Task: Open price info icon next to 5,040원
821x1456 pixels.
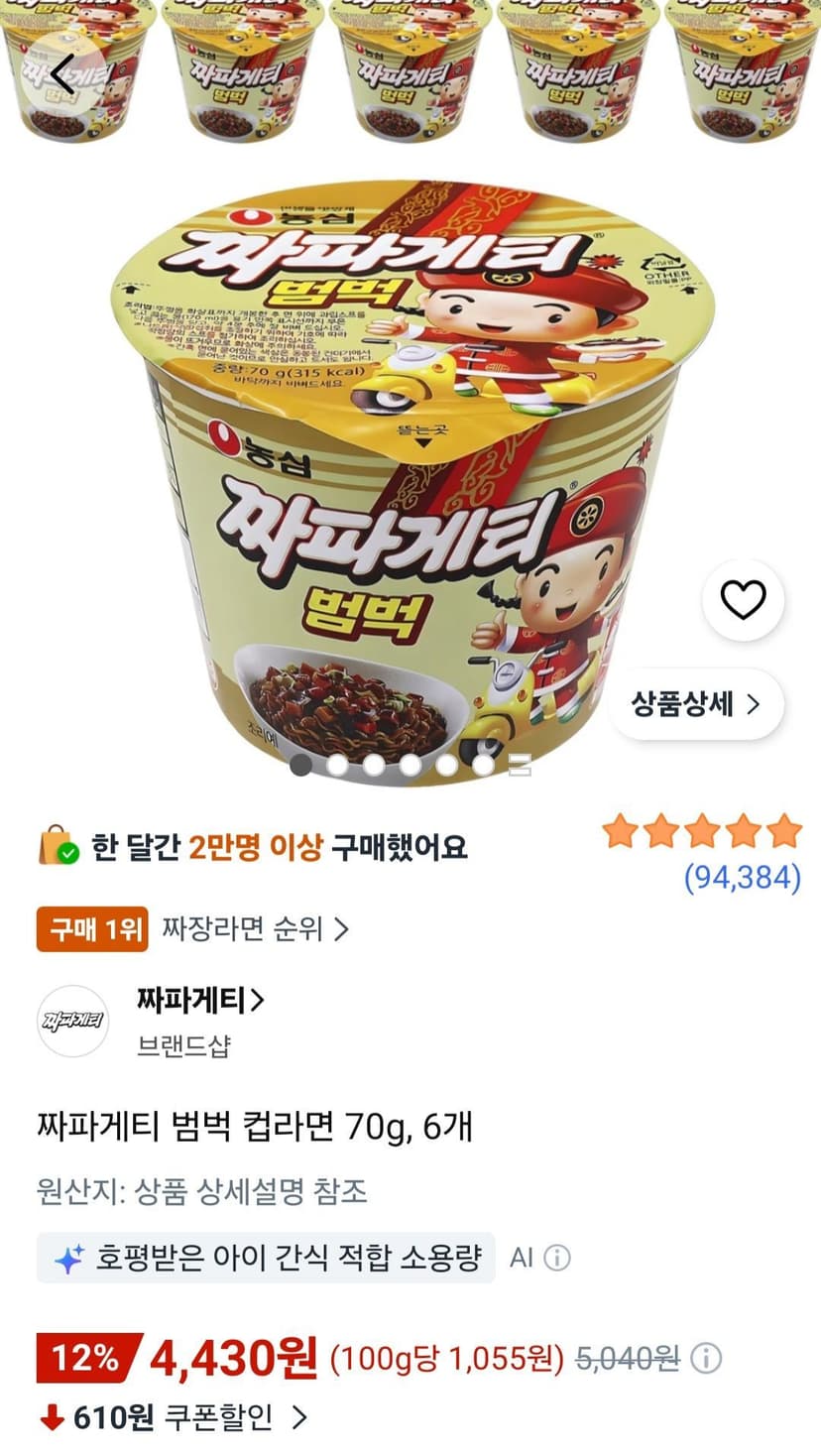Action: (706, 1358)
